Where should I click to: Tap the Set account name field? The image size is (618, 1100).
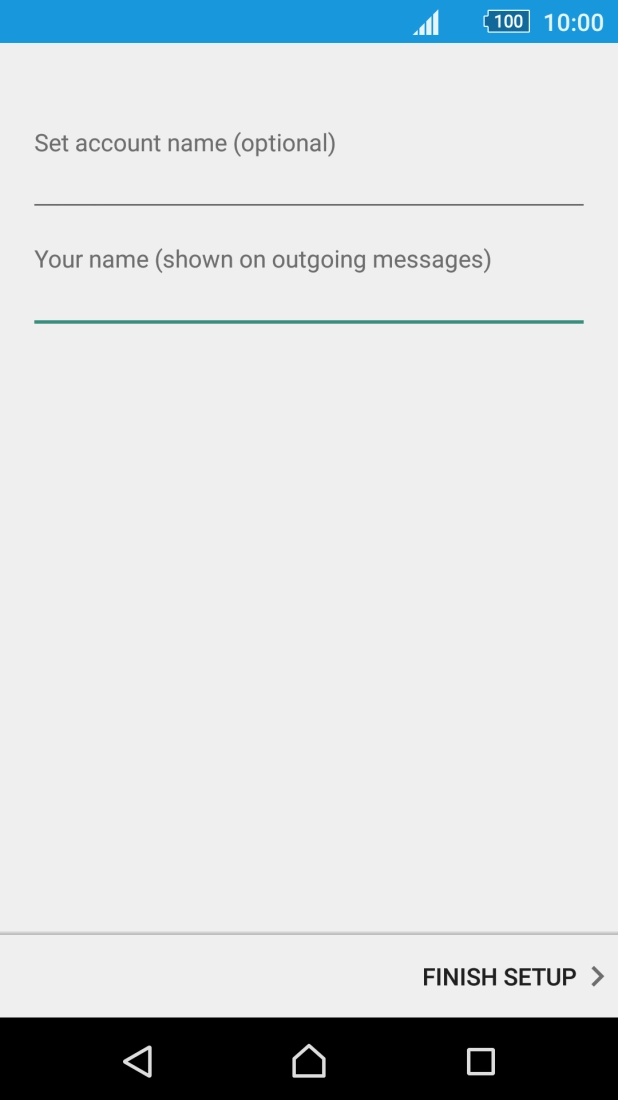coord(308,182)
